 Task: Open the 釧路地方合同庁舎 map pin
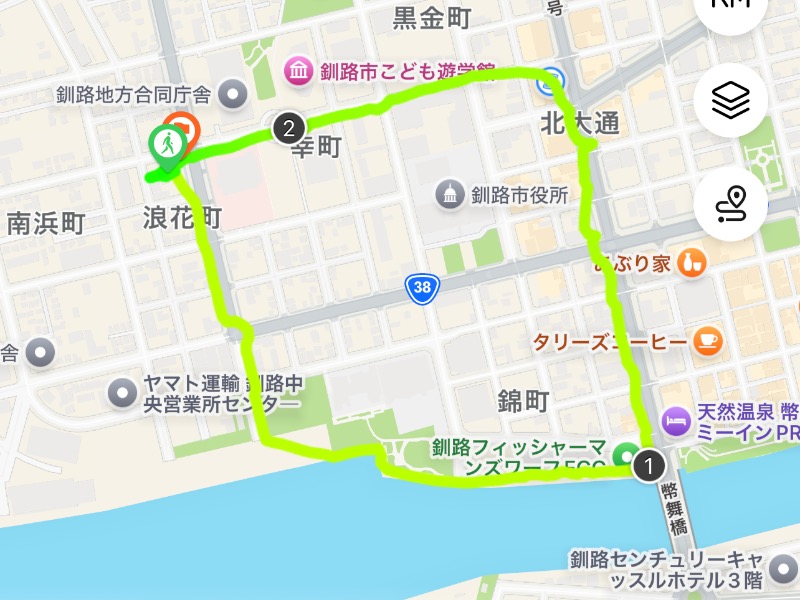click(235, 95)
